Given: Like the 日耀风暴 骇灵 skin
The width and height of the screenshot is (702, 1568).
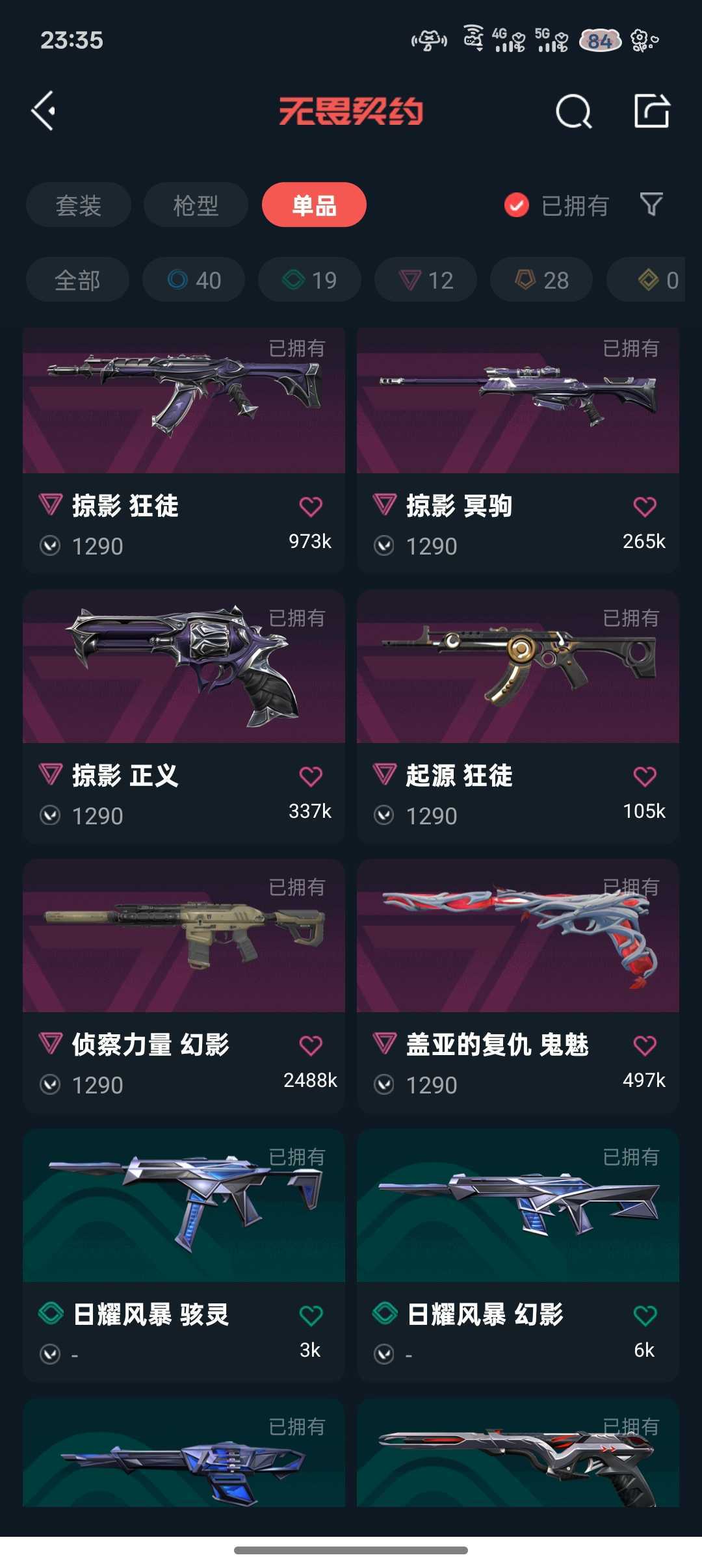Looking at the screenshot, I should pos(311,1315).
